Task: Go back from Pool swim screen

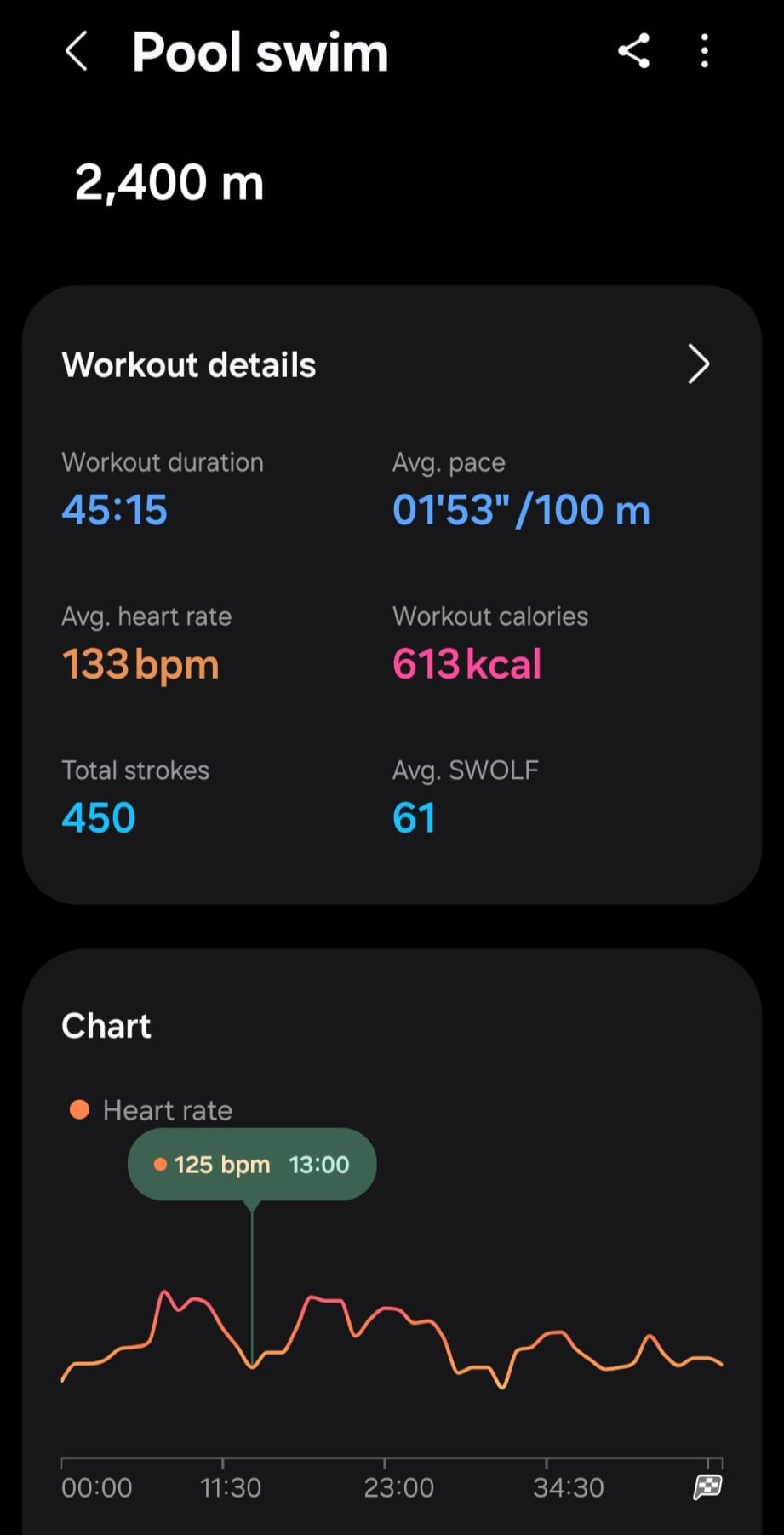Action: (x=77, y=52)
